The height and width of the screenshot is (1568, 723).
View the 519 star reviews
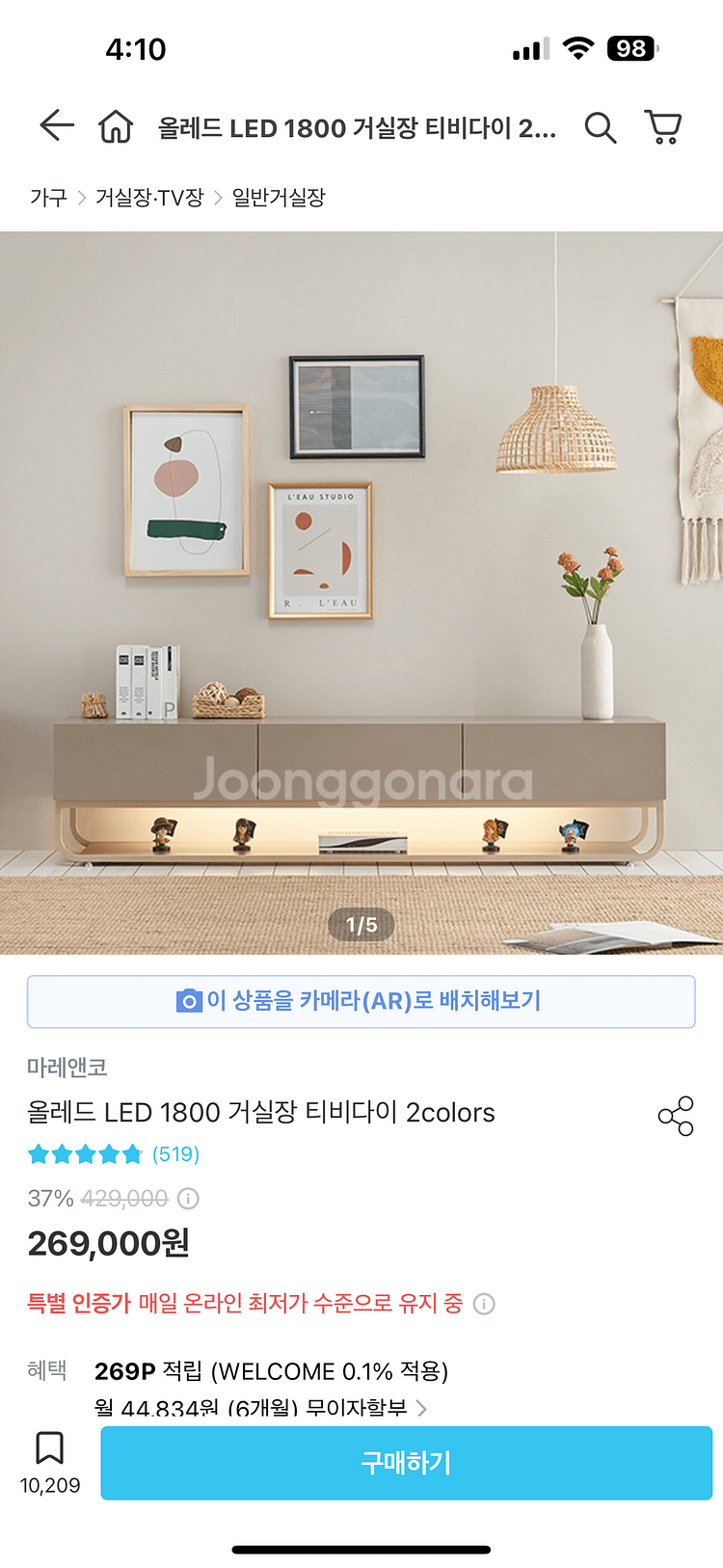[114, 1154]
